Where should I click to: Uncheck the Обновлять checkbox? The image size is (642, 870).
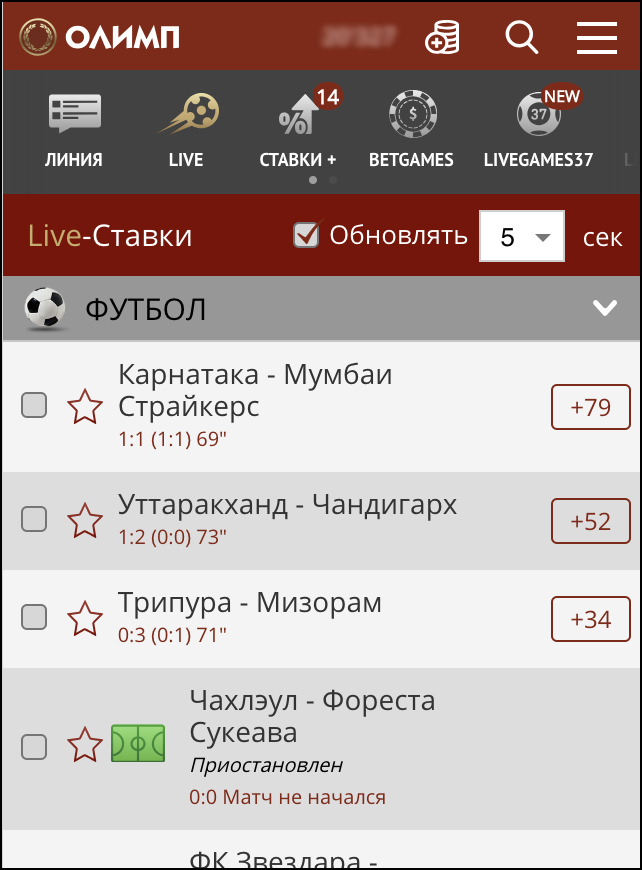(306, 235)
